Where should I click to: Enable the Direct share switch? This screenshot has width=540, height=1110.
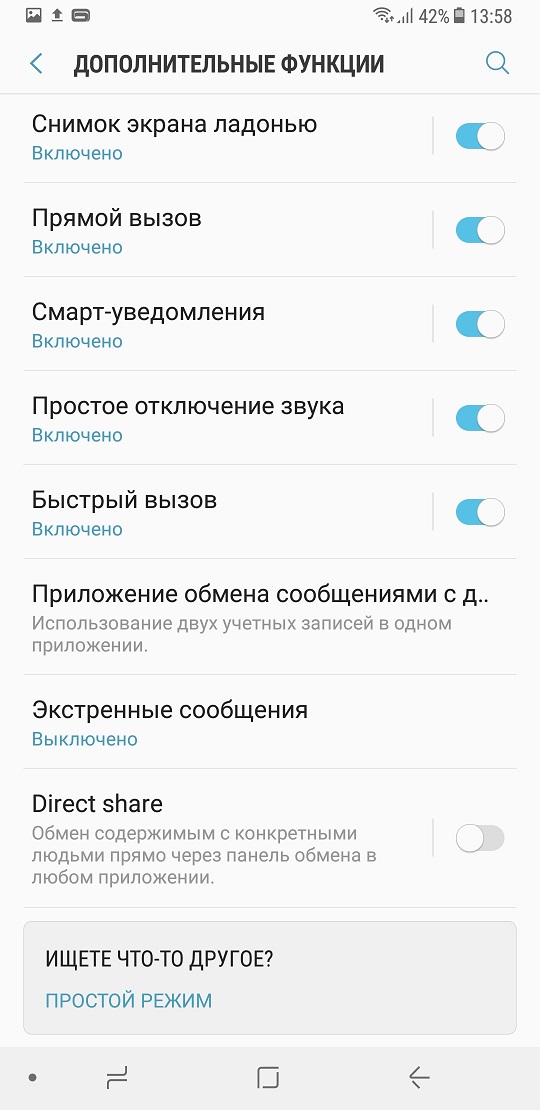pyautogui.click(x=480, y=838)
